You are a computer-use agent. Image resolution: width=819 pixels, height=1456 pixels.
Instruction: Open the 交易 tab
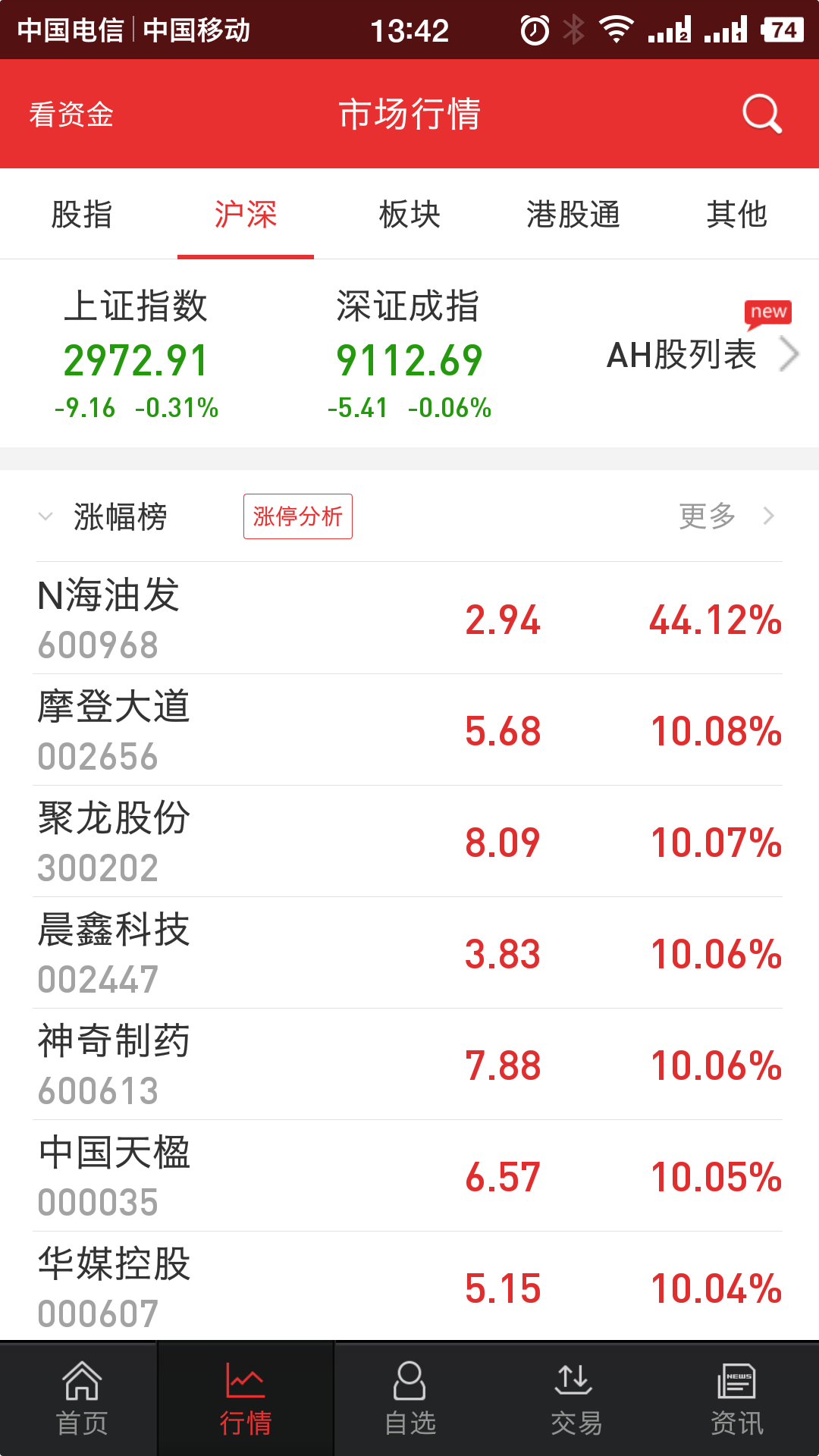[x=575, y=1399]
